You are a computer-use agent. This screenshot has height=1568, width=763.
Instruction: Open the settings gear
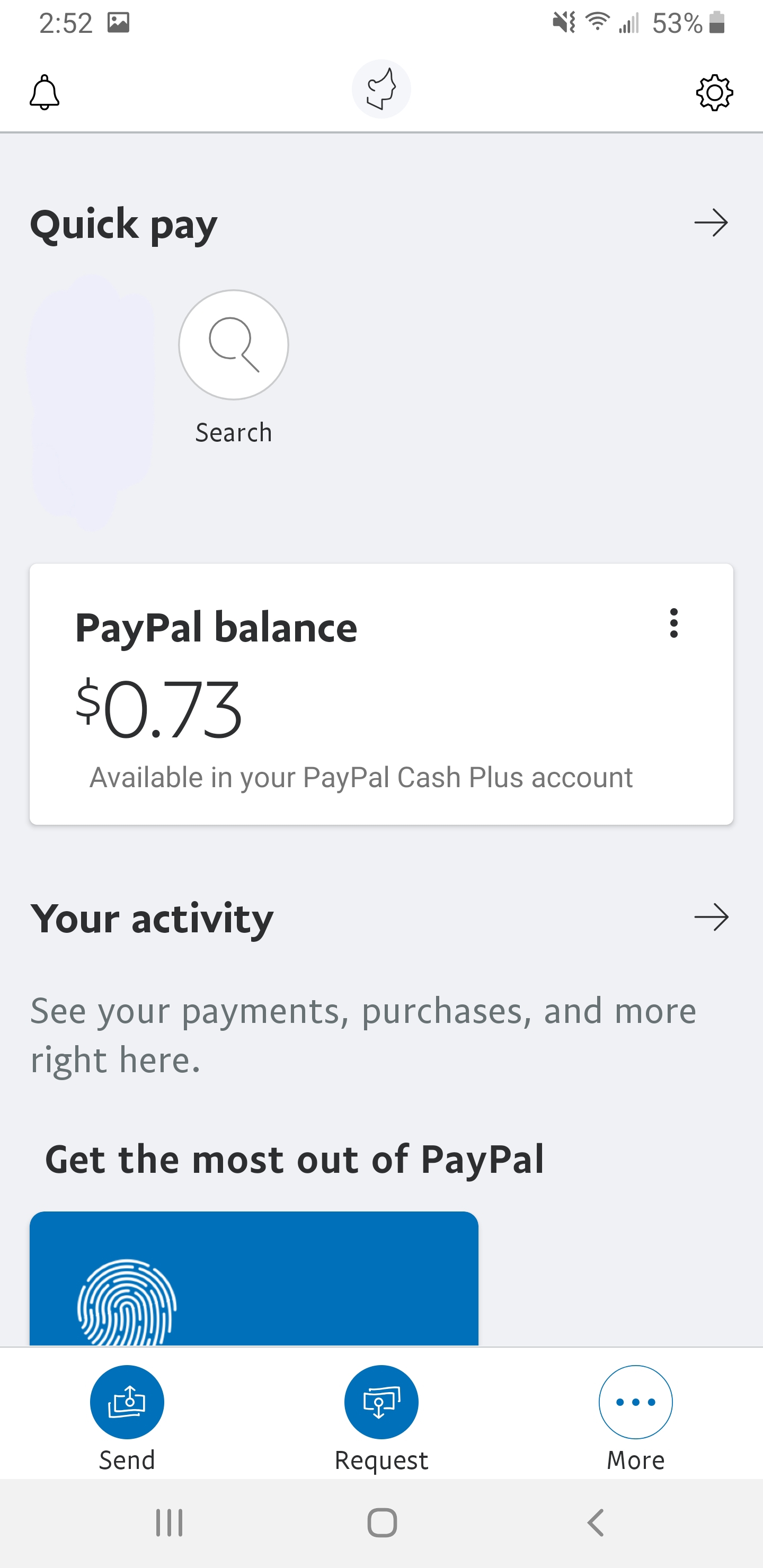pyautogui.click(x=714, y=93)
